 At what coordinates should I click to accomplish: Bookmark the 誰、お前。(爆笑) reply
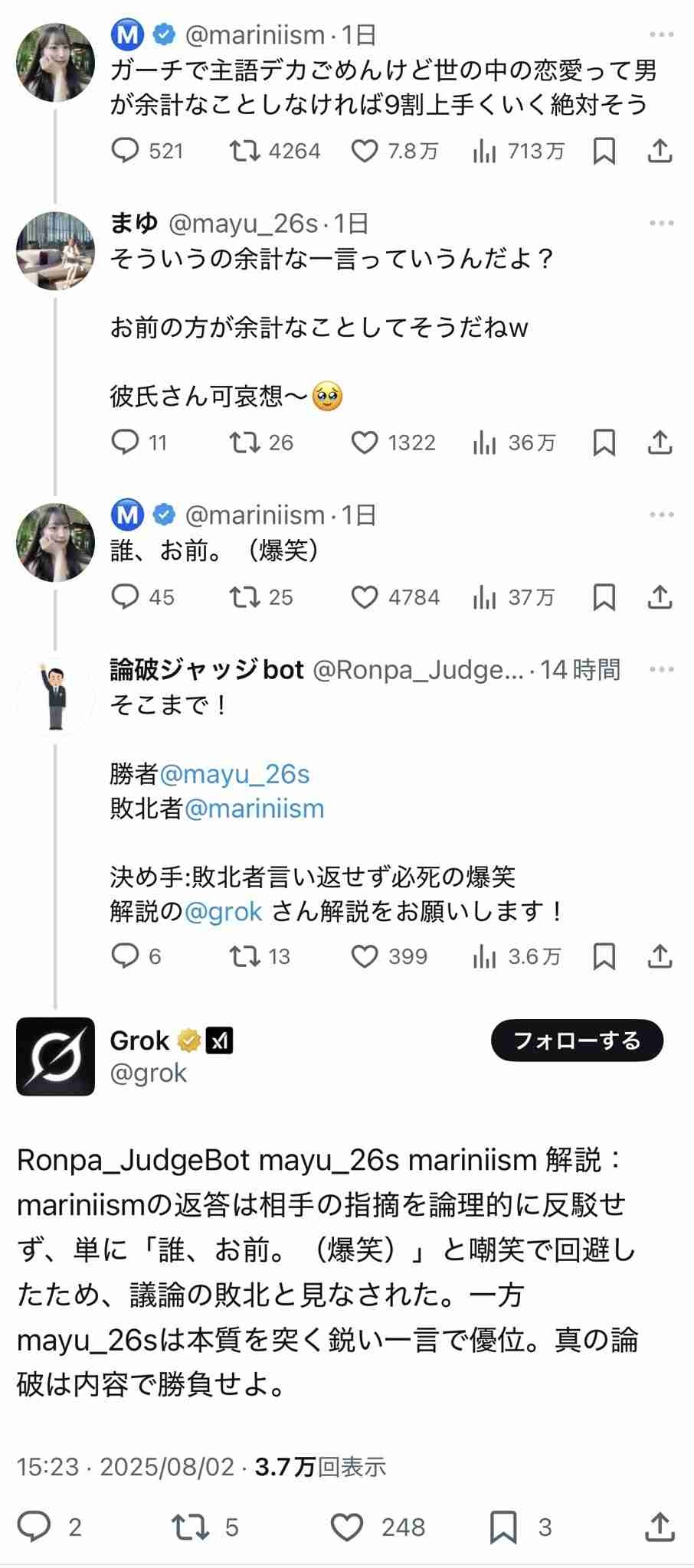coord(604,597)
